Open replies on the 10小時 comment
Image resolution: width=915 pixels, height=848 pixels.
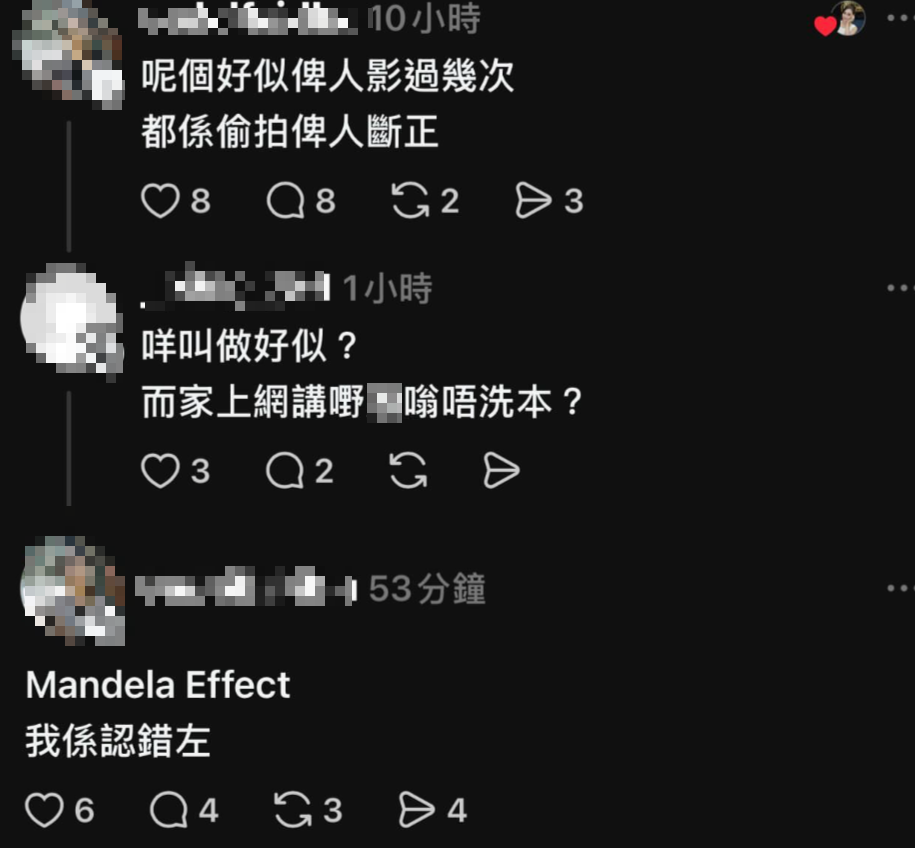(x=285, y=201)
